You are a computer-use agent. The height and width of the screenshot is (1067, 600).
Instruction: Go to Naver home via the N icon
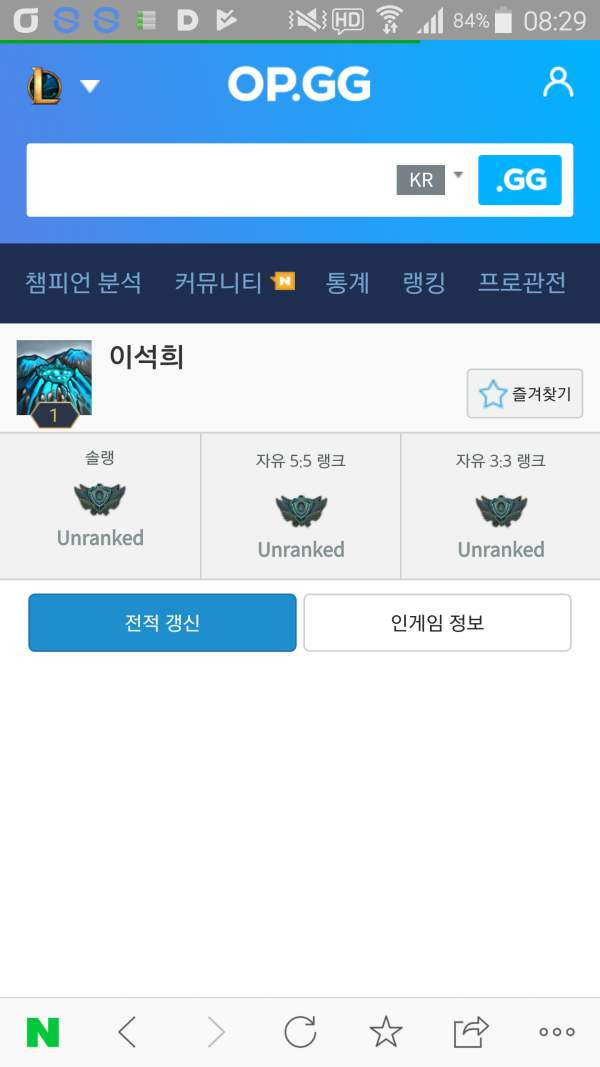[x=43, y=1032]
